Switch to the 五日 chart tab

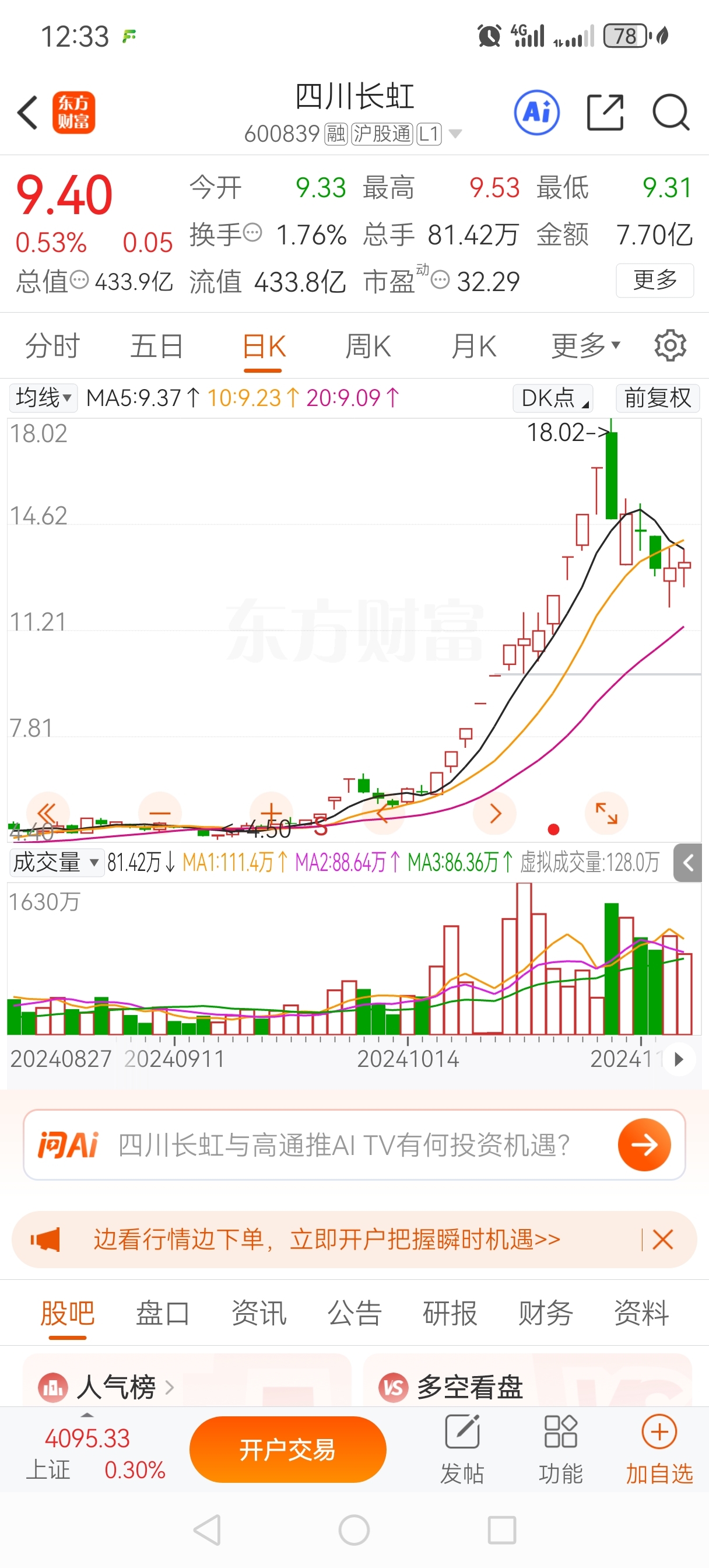[157, 347]
